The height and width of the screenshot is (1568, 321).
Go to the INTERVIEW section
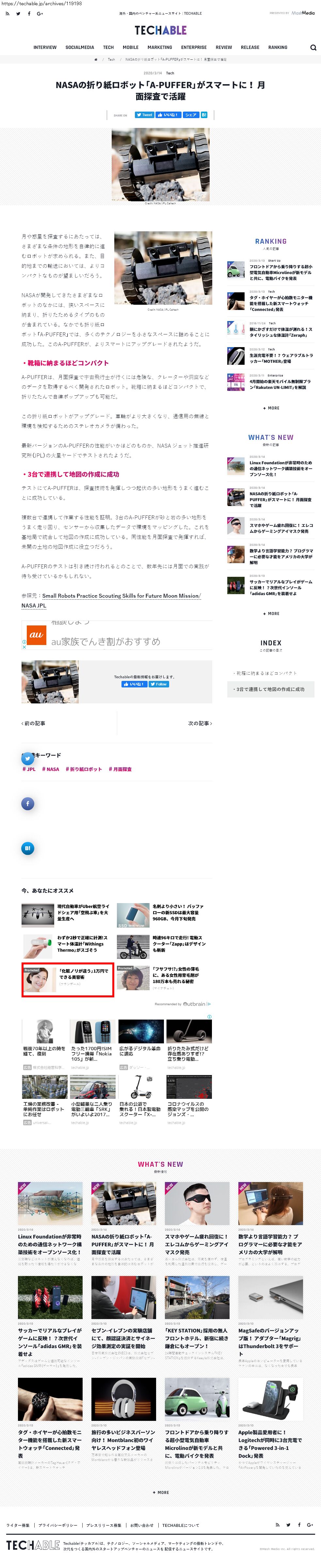tap(45, 48)
